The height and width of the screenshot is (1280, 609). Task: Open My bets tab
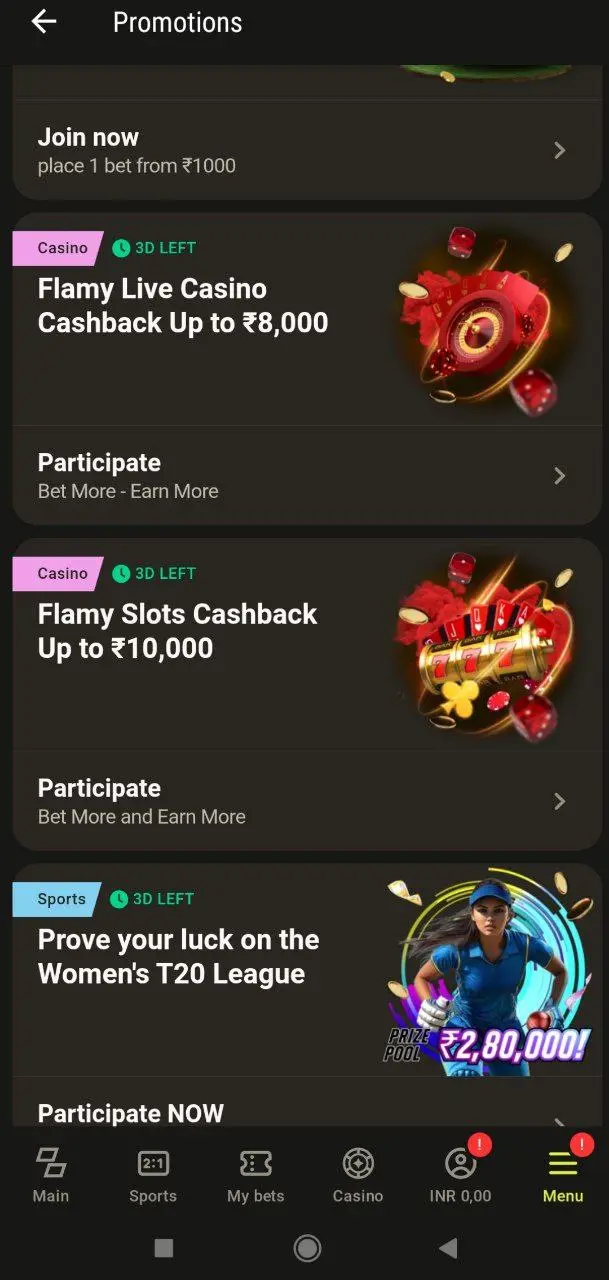[256, 1175]
